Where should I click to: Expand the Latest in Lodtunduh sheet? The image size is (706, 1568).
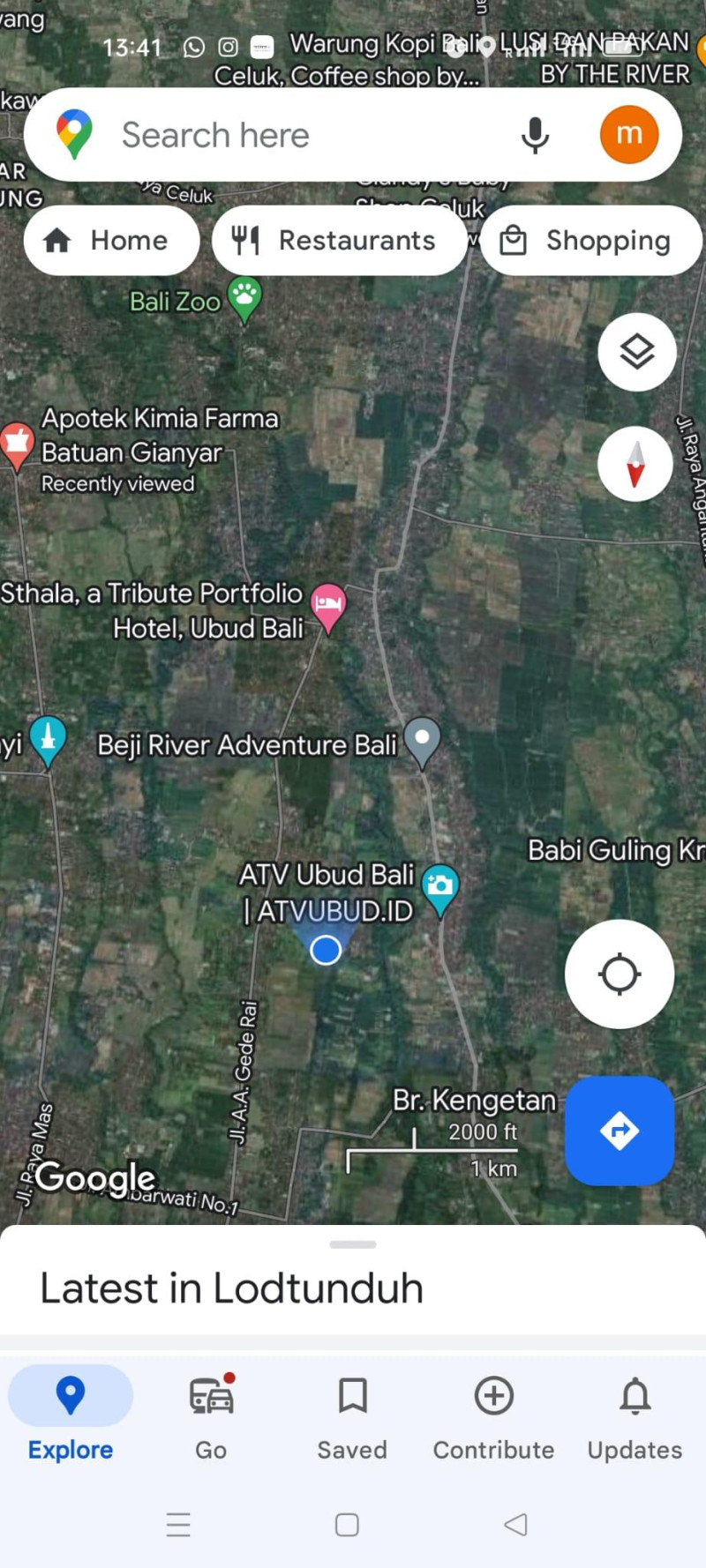coord(352,1244)
